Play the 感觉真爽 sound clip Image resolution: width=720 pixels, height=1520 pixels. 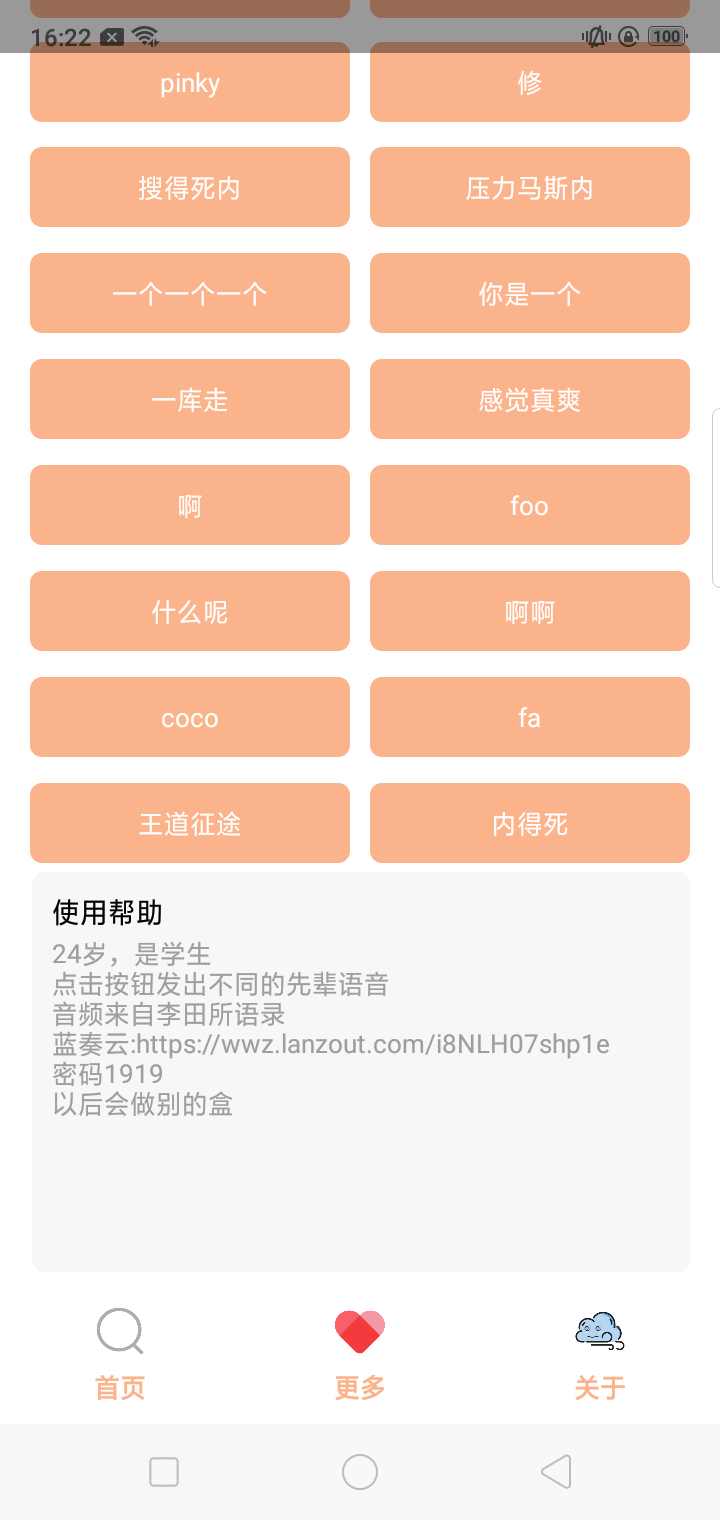click(529, 399)
